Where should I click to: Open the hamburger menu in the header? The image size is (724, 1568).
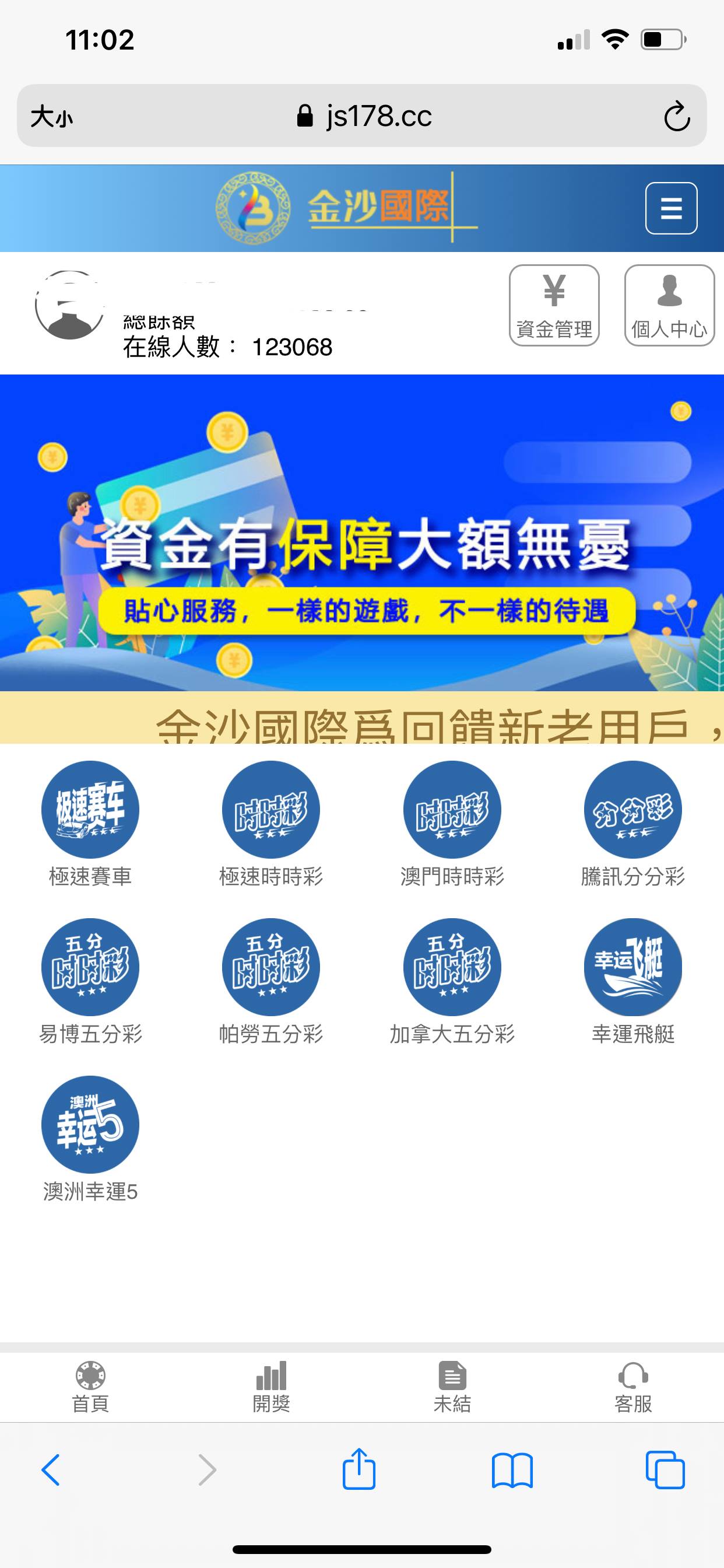pyautogui.click(x=670, y=208)
